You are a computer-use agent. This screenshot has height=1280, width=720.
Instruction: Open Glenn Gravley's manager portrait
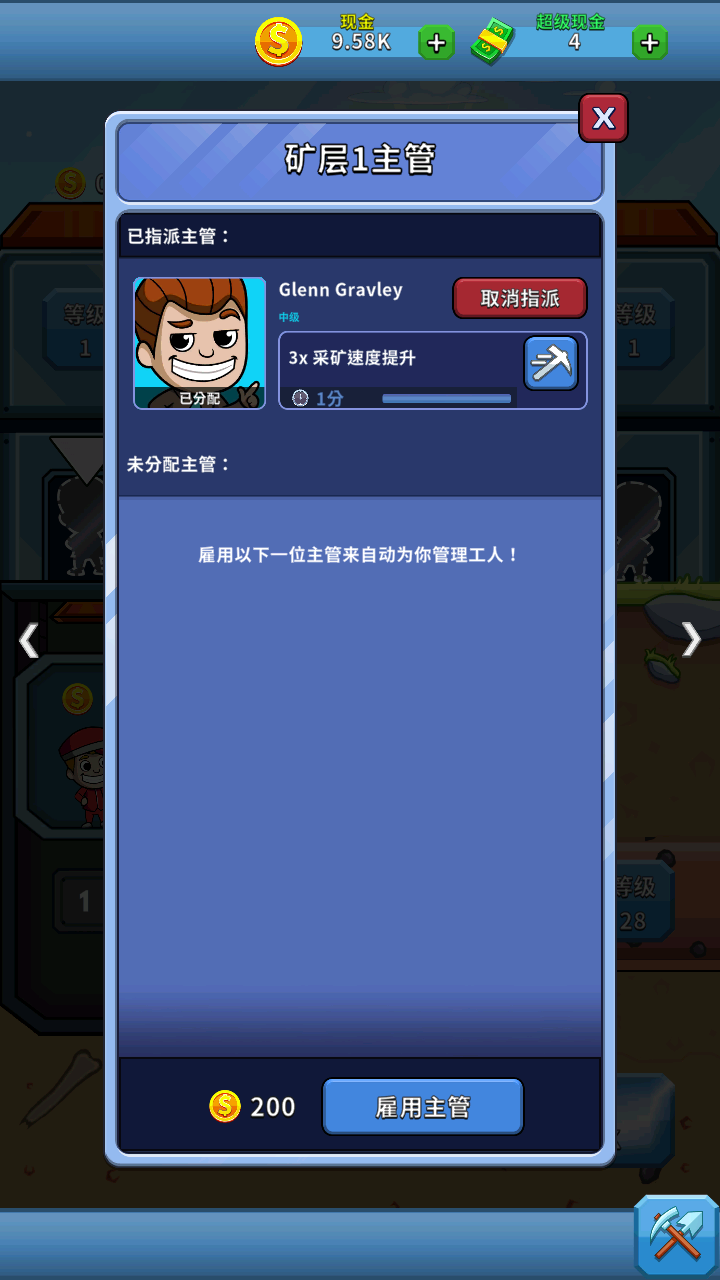click(200, 343)
